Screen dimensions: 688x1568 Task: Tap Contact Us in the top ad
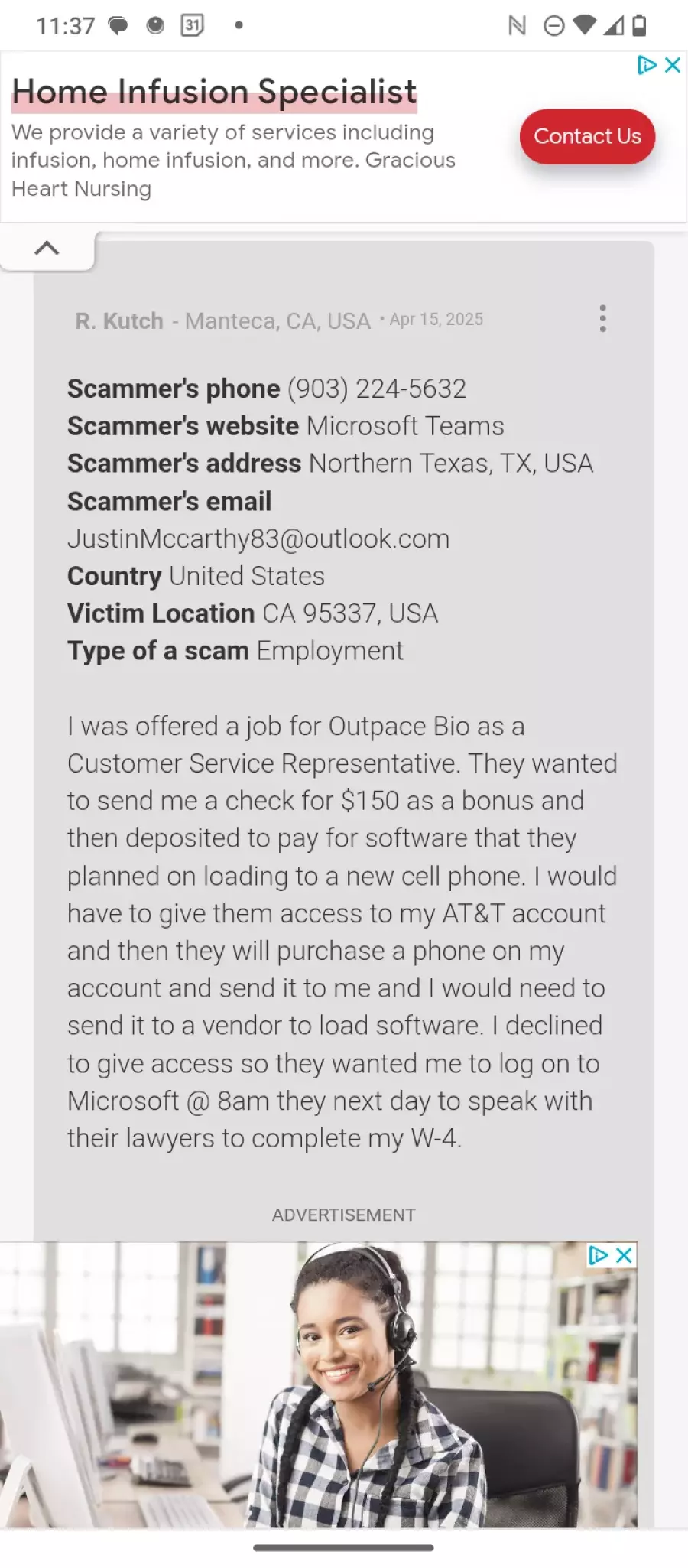(x=587, y=136)
